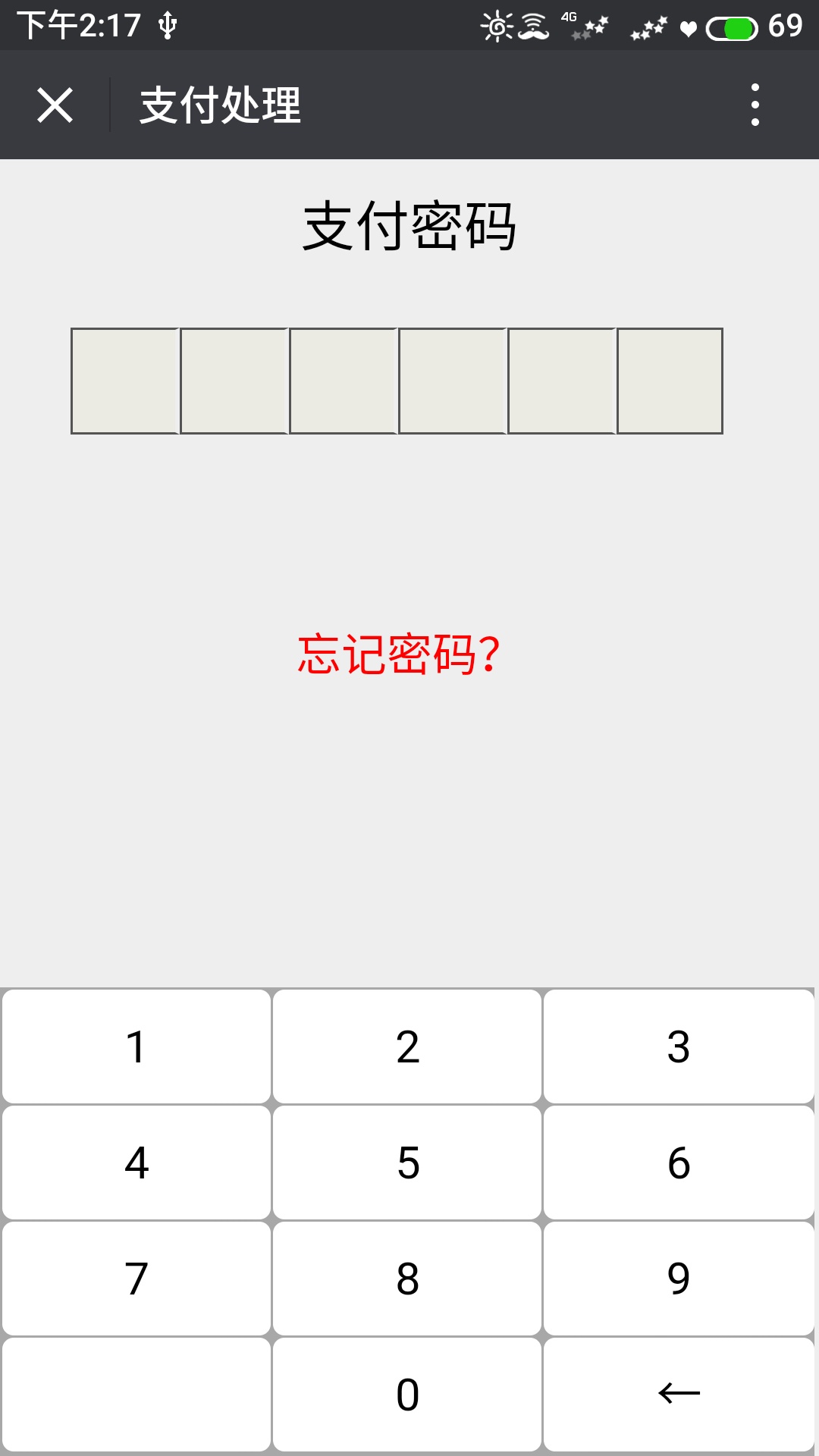This screenshot has height=1456, width=819.
Task: Focus the first payment password box
Action: pyautogui.click(x=125, y=381)
